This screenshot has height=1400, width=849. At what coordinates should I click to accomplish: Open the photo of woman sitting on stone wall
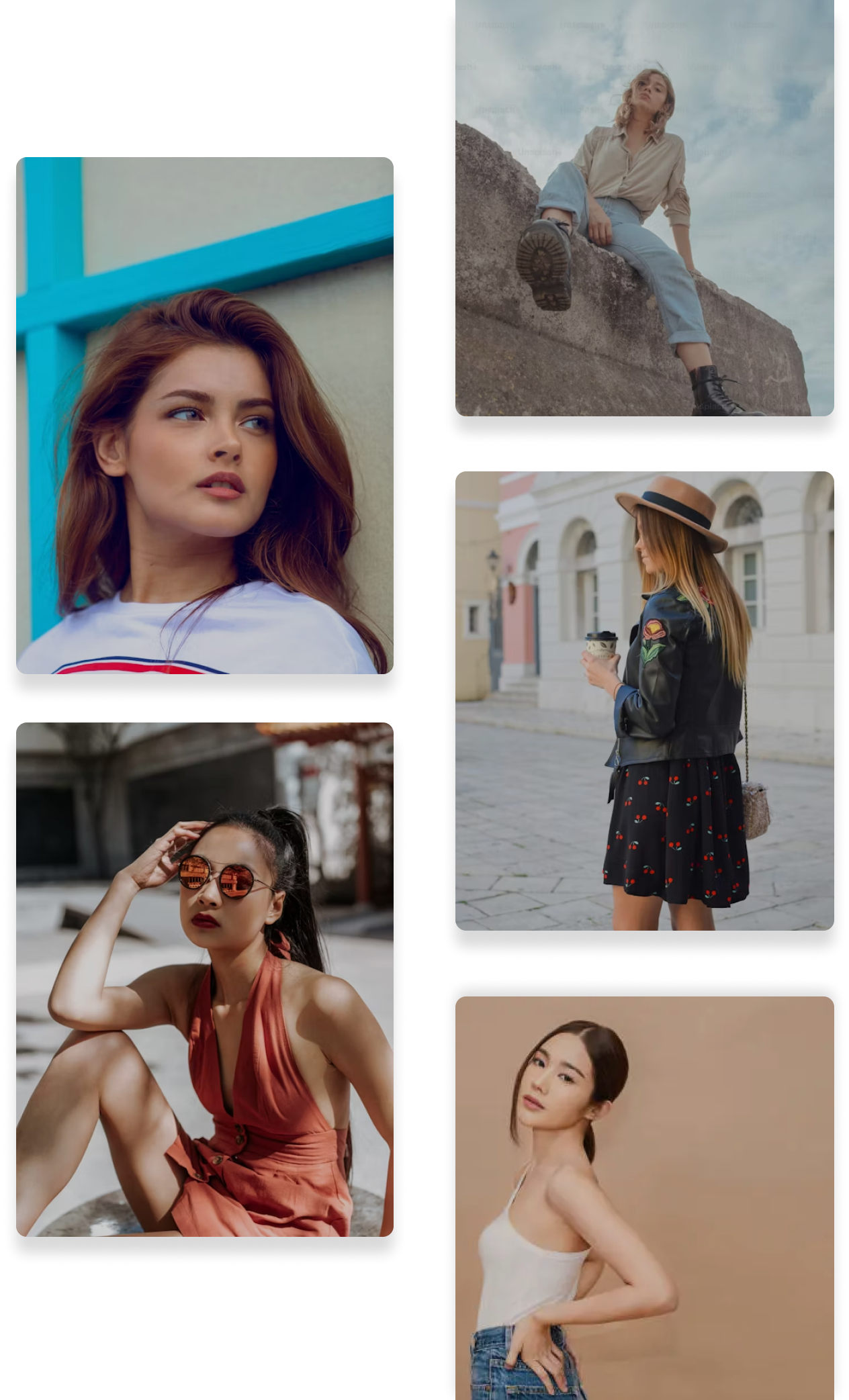(x=645, y=207)
